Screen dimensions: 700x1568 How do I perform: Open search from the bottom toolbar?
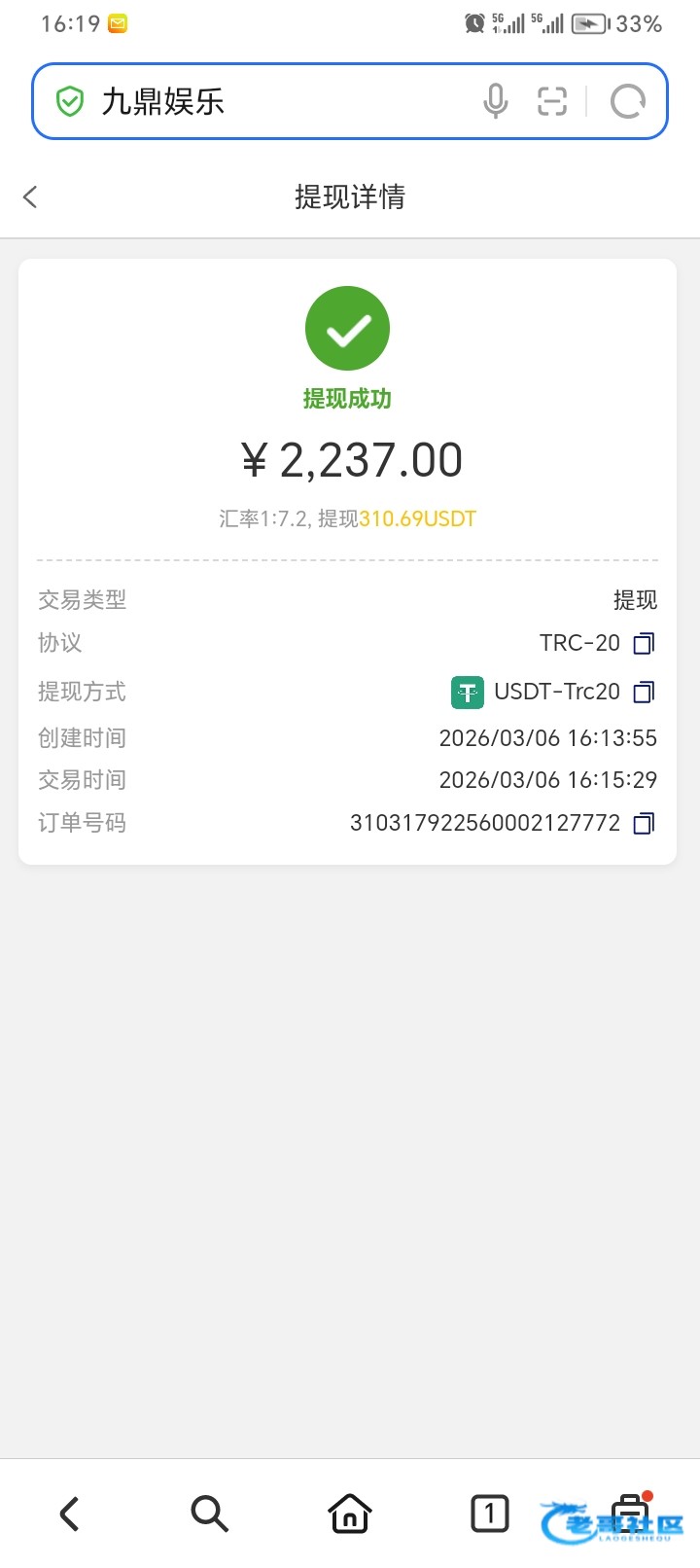tap(209, 1514)
